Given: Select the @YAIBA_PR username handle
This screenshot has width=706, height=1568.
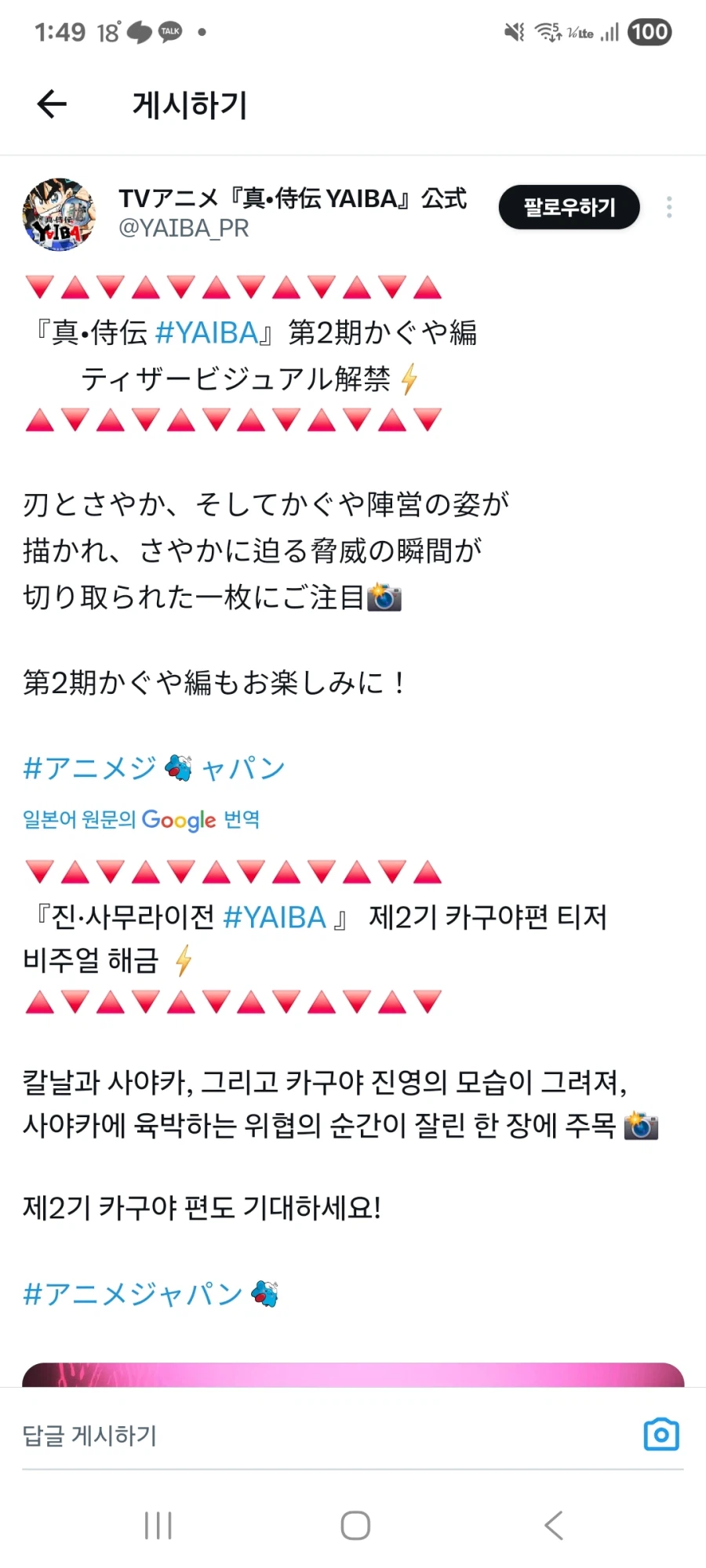Looking at the screenshot, I should click(x=184, y=229).
